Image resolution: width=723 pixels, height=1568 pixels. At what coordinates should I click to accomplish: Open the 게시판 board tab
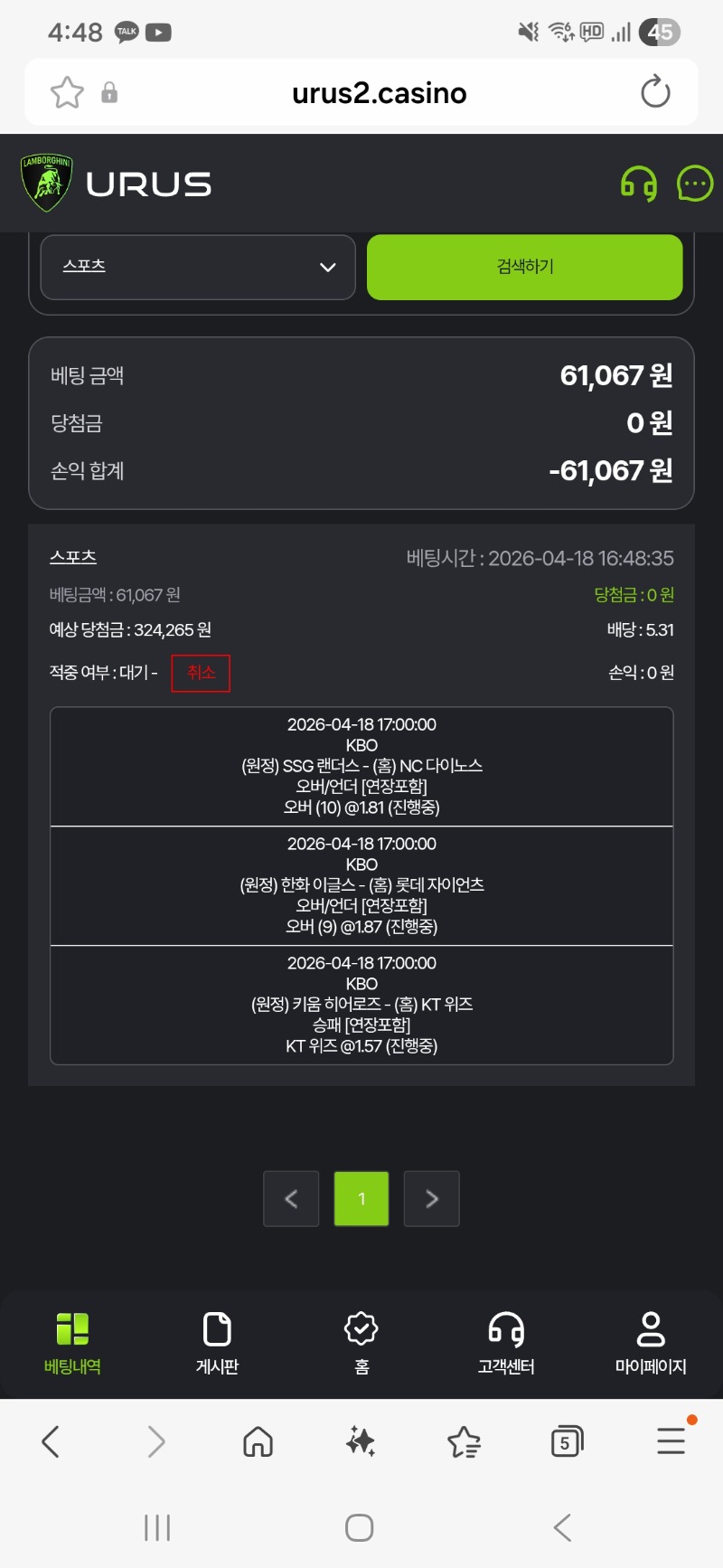point(217,1343)
